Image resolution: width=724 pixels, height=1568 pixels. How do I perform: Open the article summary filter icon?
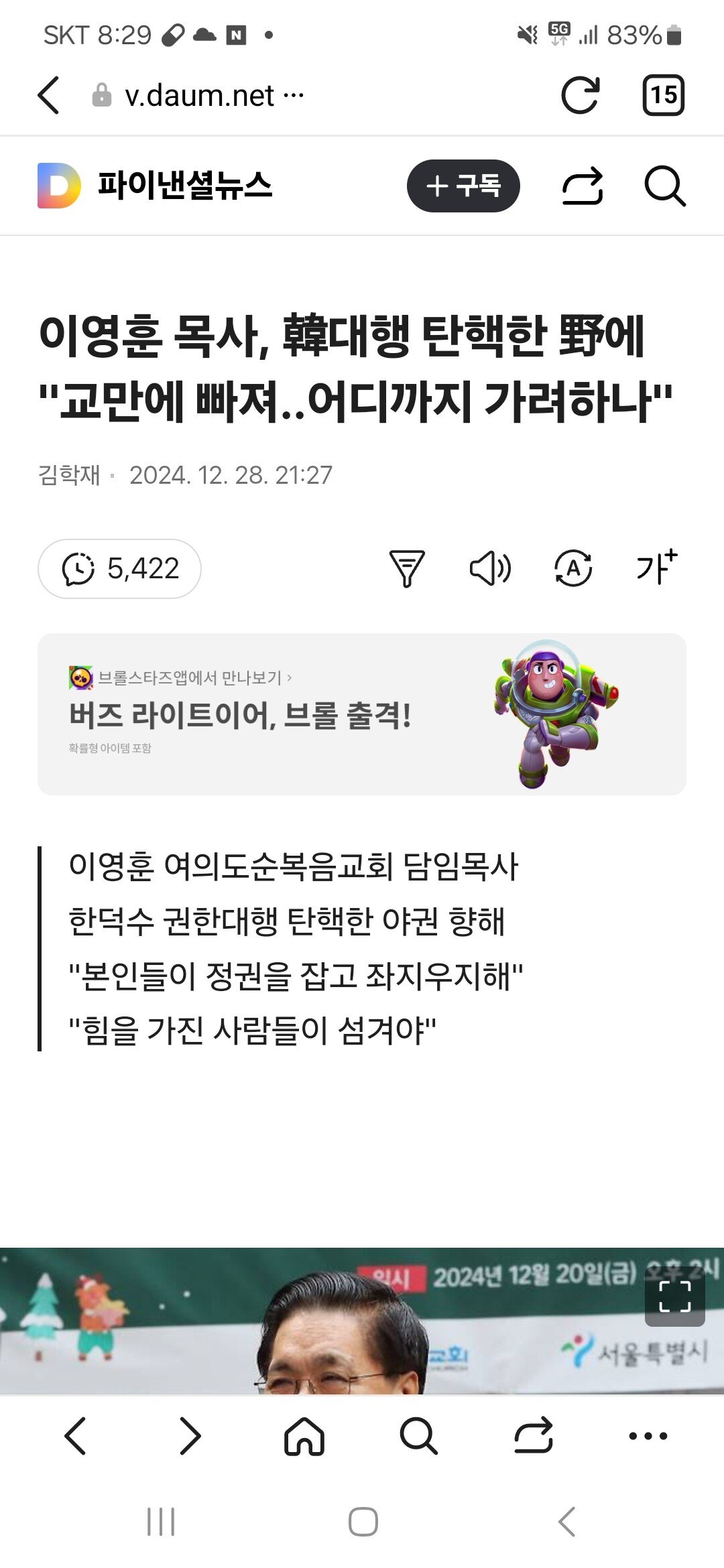(407, 569)
